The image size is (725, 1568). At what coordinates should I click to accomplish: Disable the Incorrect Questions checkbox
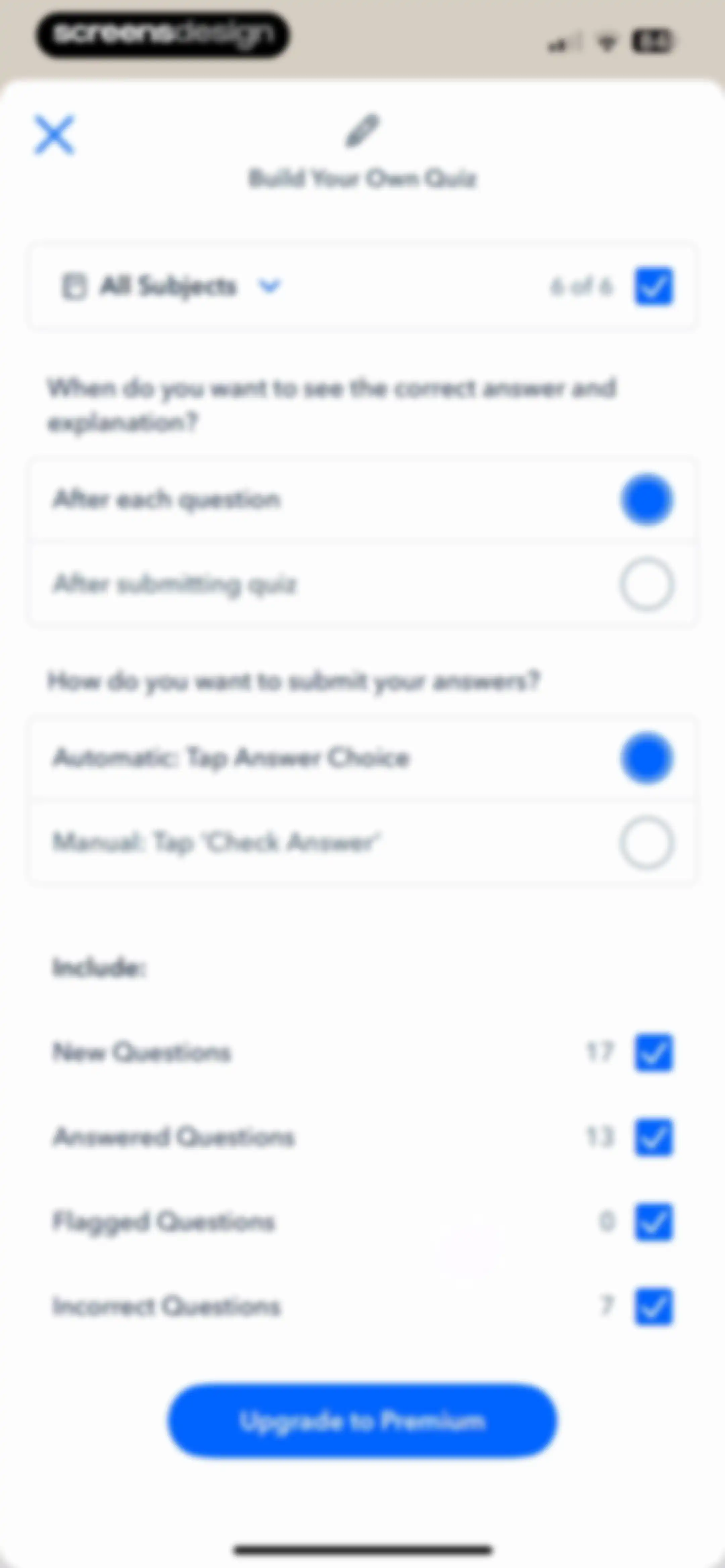pyautogui.click(x=654, y=1306)
